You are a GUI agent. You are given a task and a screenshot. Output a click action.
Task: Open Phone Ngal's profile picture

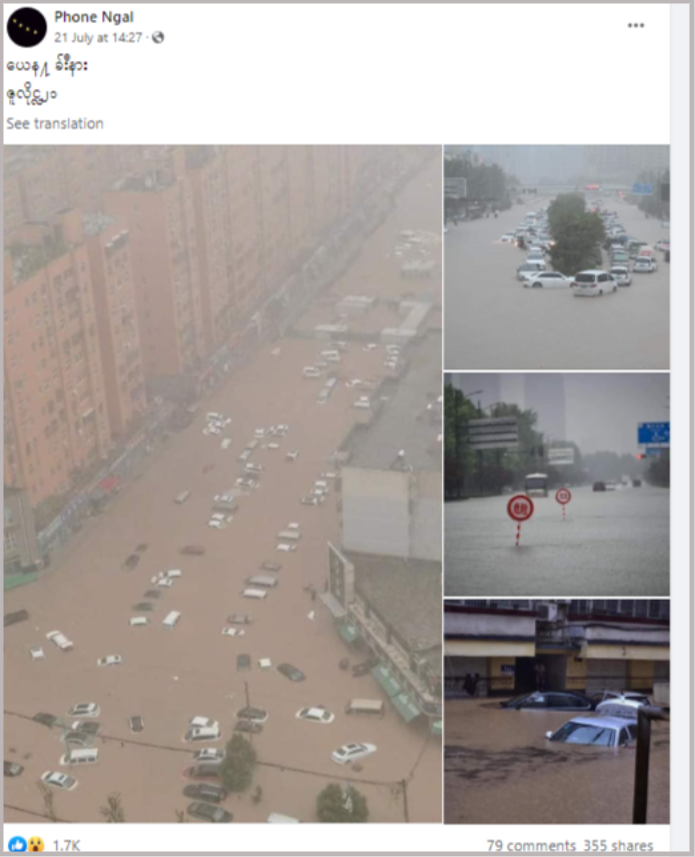click(x=27, y=27)
